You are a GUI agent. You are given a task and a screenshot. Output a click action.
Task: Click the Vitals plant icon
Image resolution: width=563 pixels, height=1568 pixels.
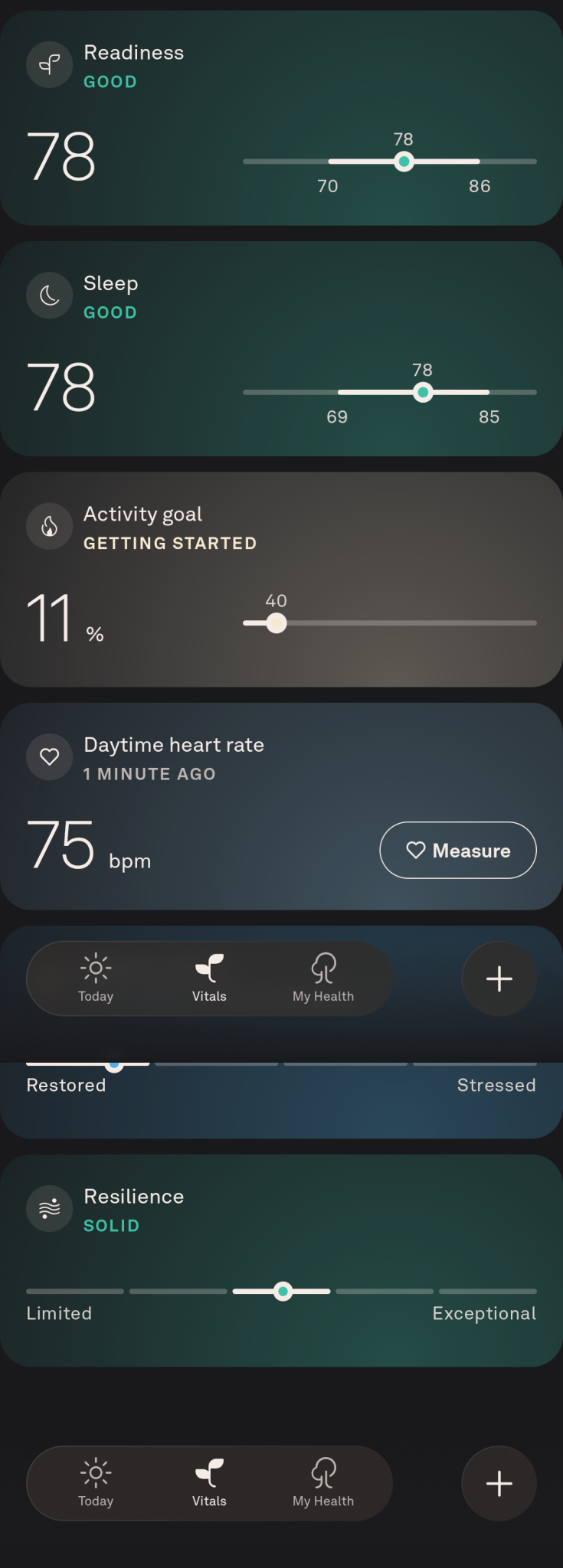coord(209,1472)
